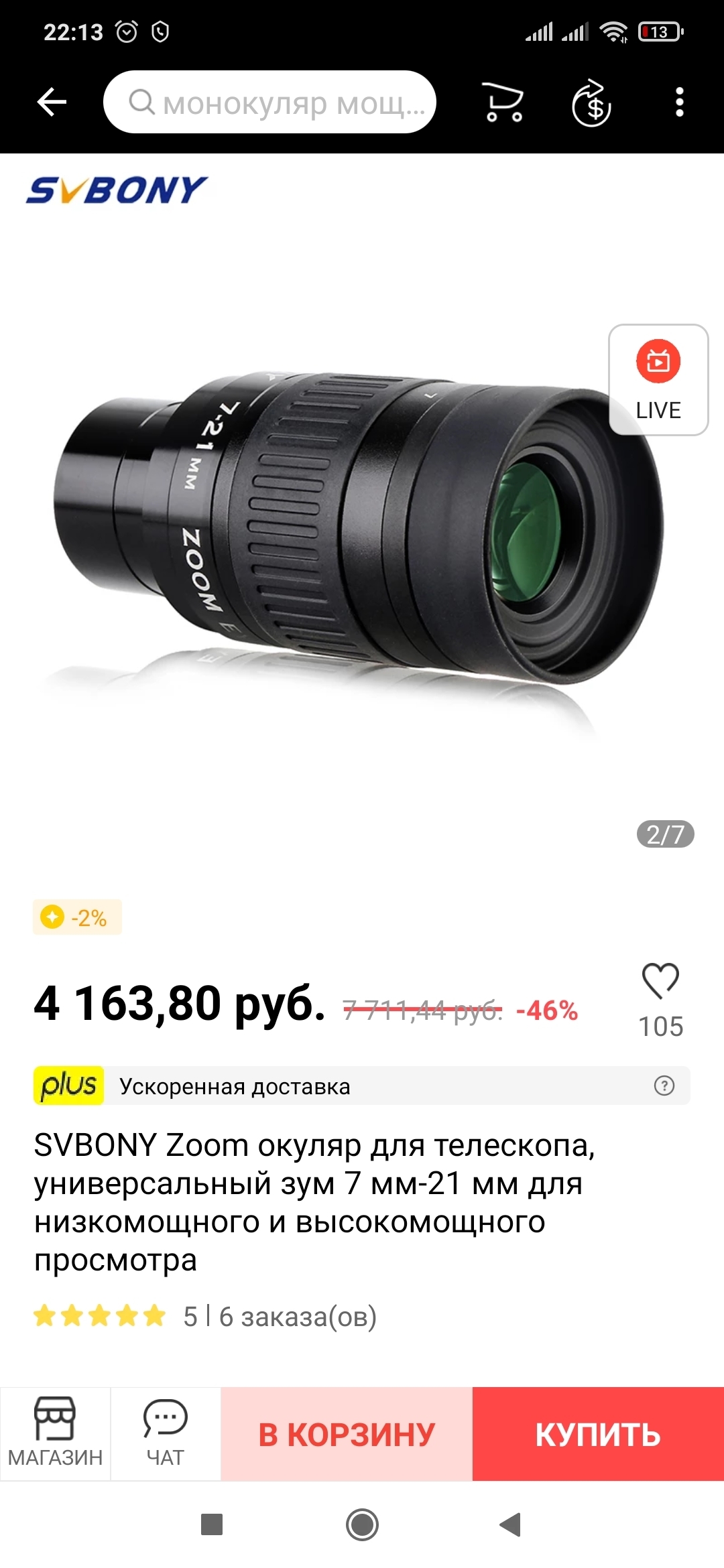Tap КУПИТЬ to buy now
724x1568 pixels.
click(598, 1434)
